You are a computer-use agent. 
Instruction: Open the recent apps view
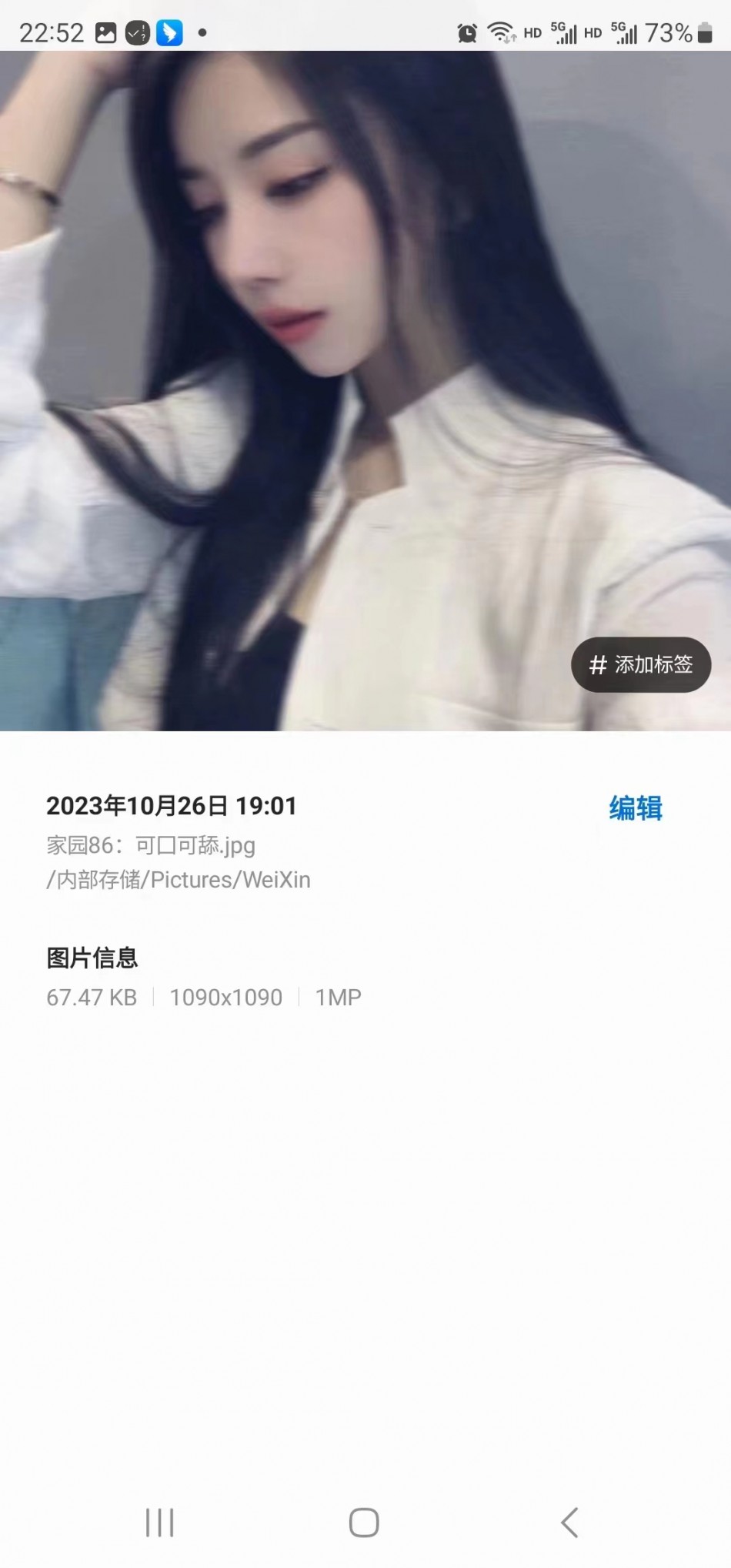160,1522
